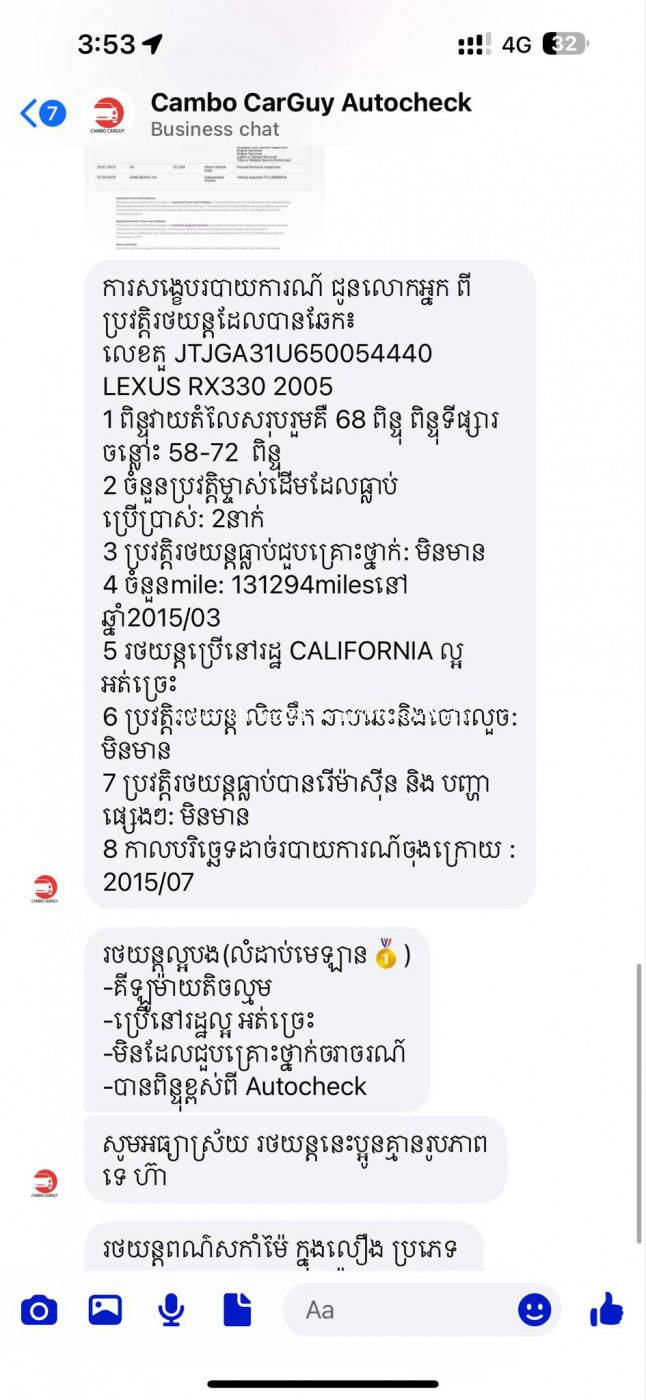Record a voice message with microphone
The width and height of the screenshot is (646, 1400).
[171, 1309]
